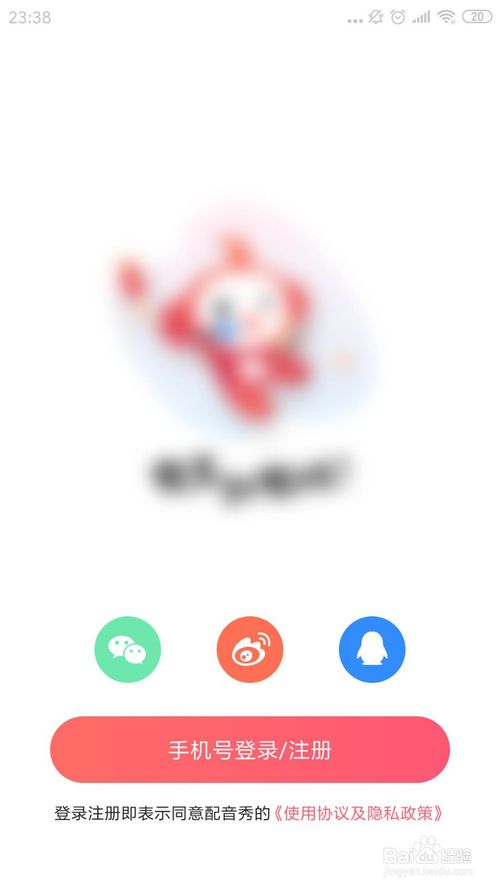Sign in using Weibo
Viewport: 500px width, 889px height.
[250, 649]
